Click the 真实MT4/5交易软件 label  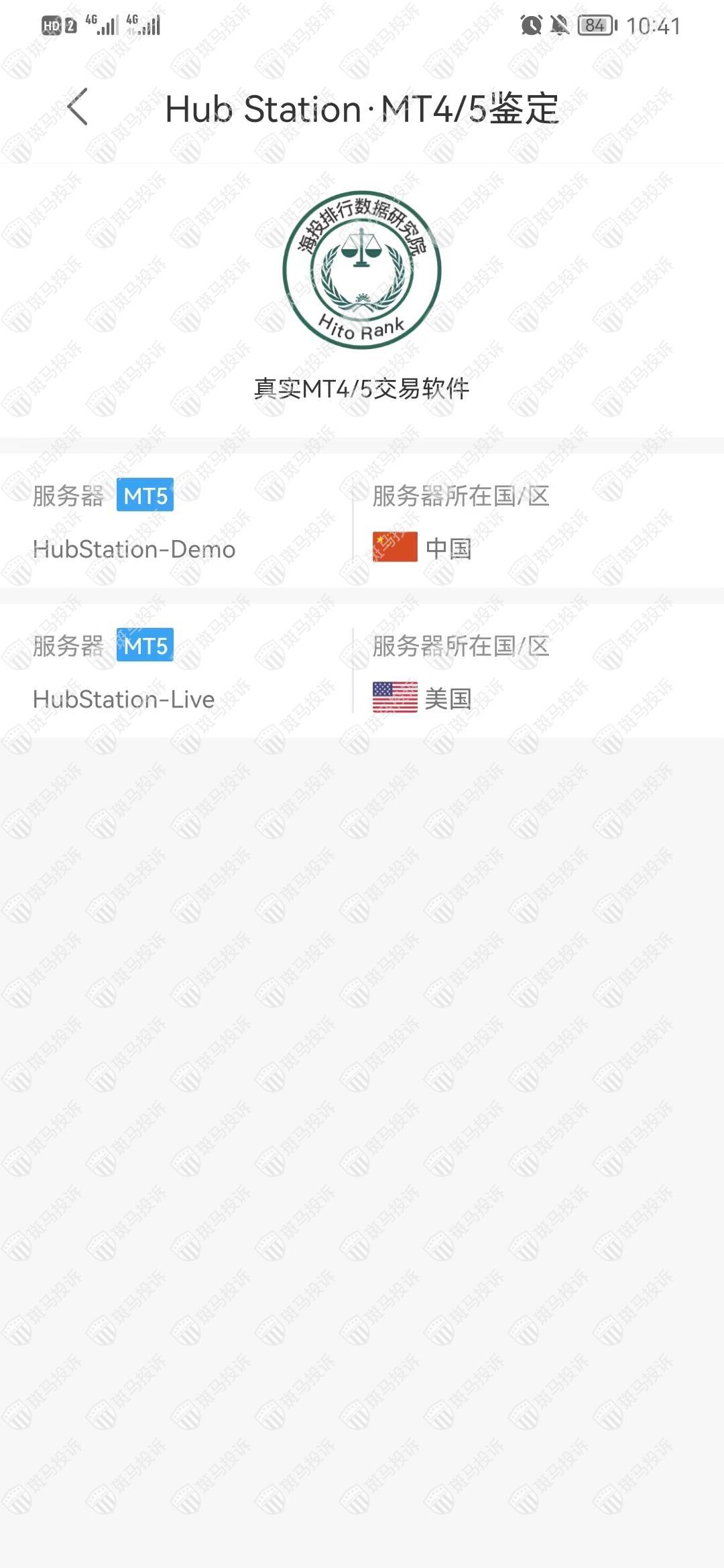[x=362, y=387]
